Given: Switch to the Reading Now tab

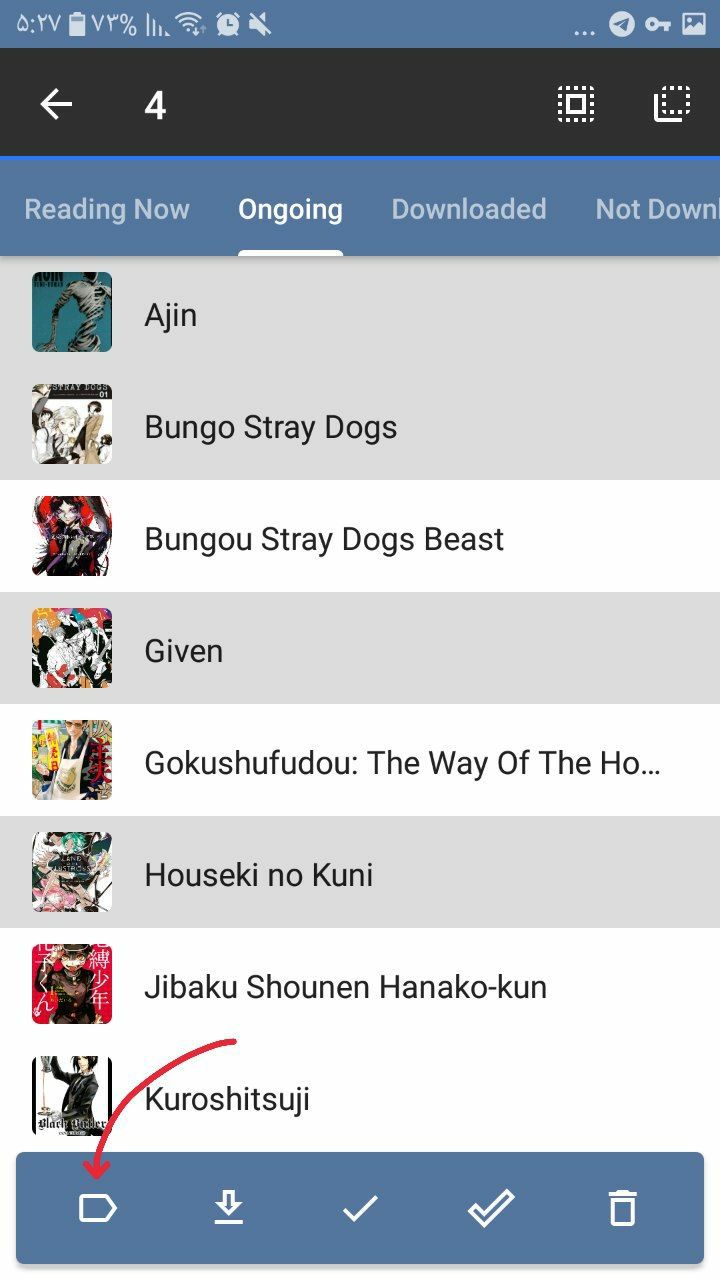Looking at the screenshot, I should click(x=107, y=209).
